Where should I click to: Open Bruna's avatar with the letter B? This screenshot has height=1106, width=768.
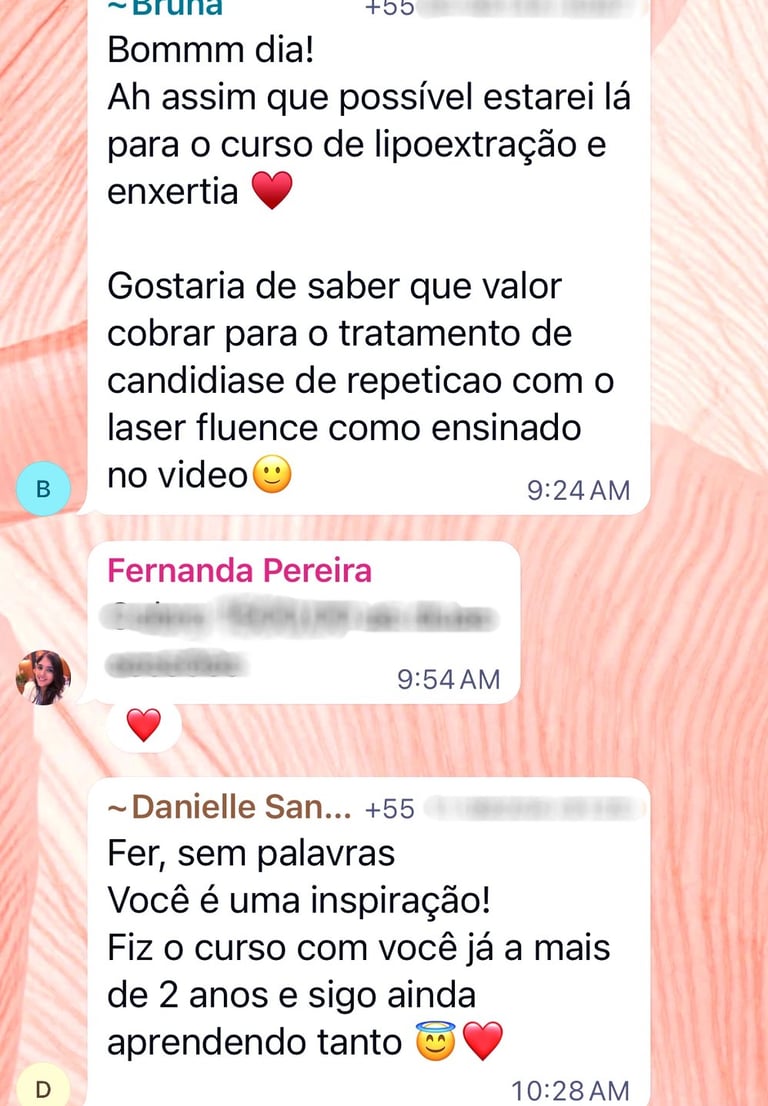tap(43, 489)
